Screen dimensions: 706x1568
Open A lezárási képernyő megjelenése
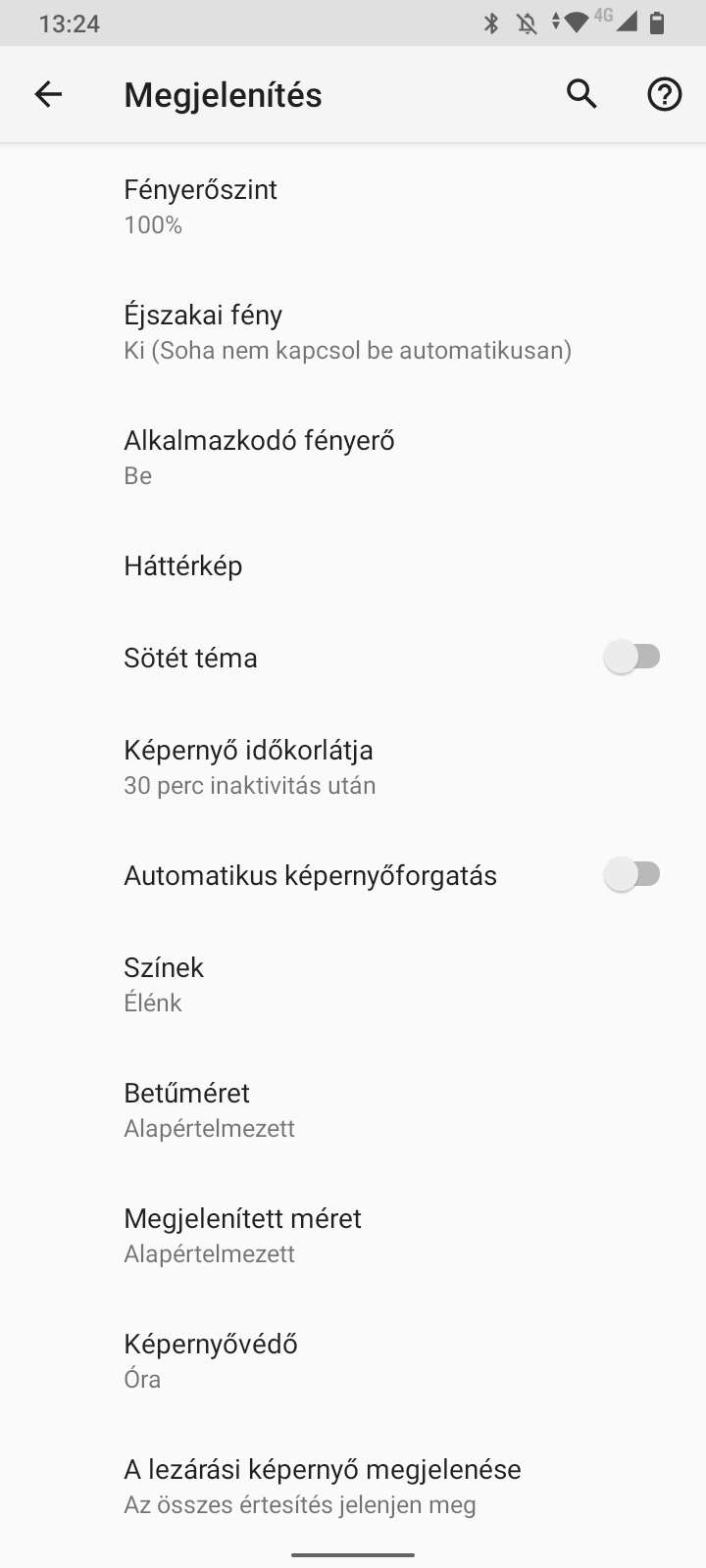(x=353, y=1486)
